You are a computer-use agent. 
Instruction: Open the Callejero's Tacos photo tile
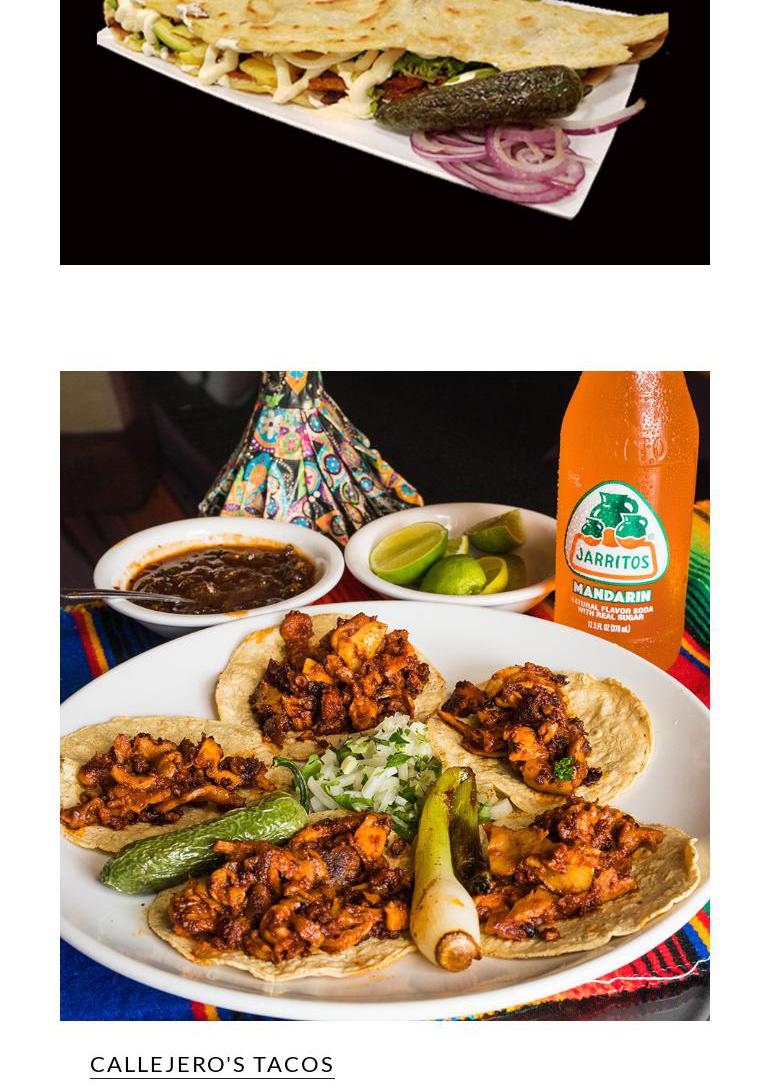385,695
